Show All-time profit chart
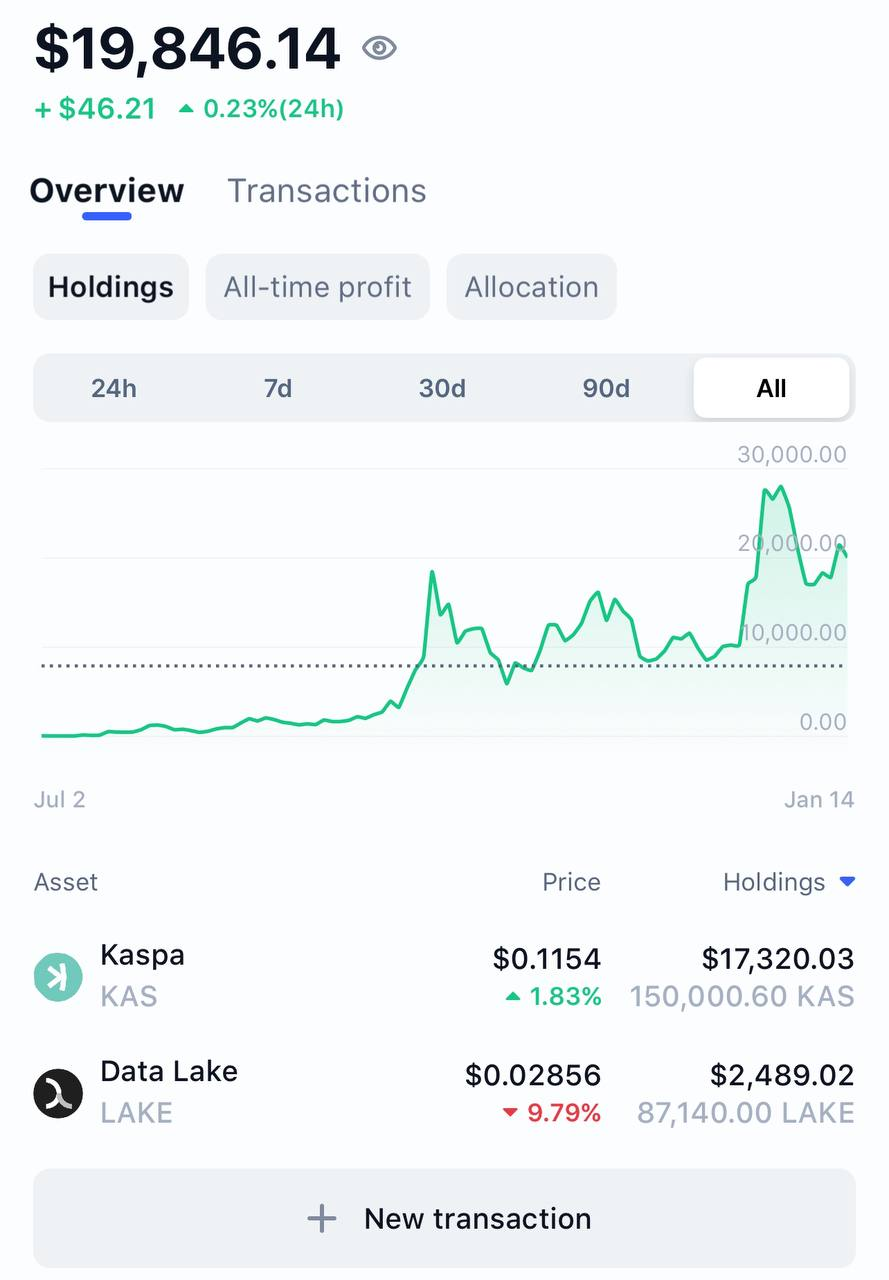 318,288
